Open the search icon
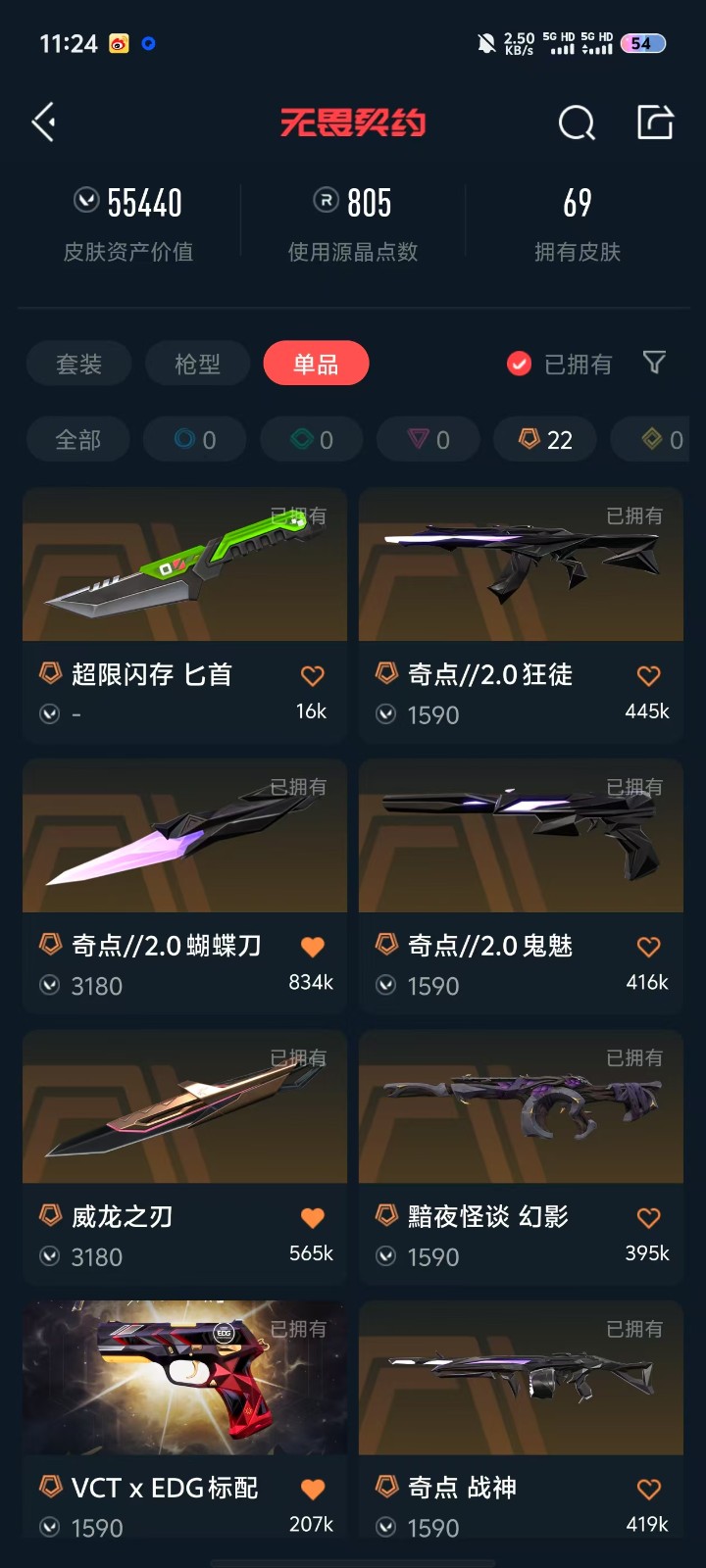 coord(577,123)
